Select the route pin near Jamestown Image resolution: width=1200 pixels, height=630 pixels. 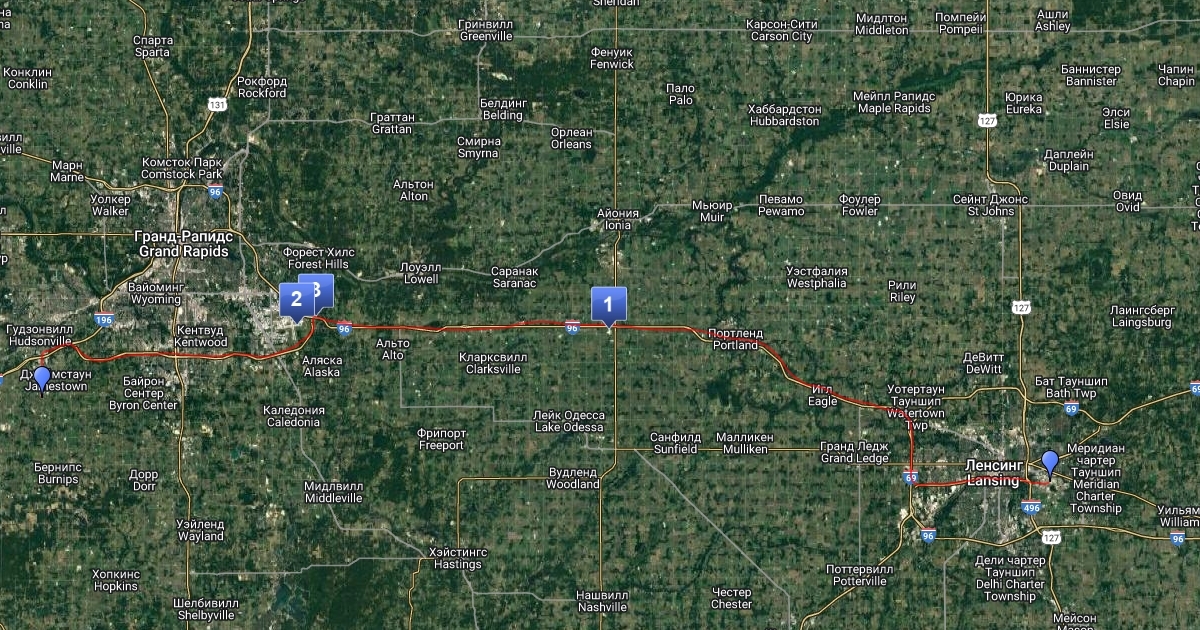click(x=42, y=378)
